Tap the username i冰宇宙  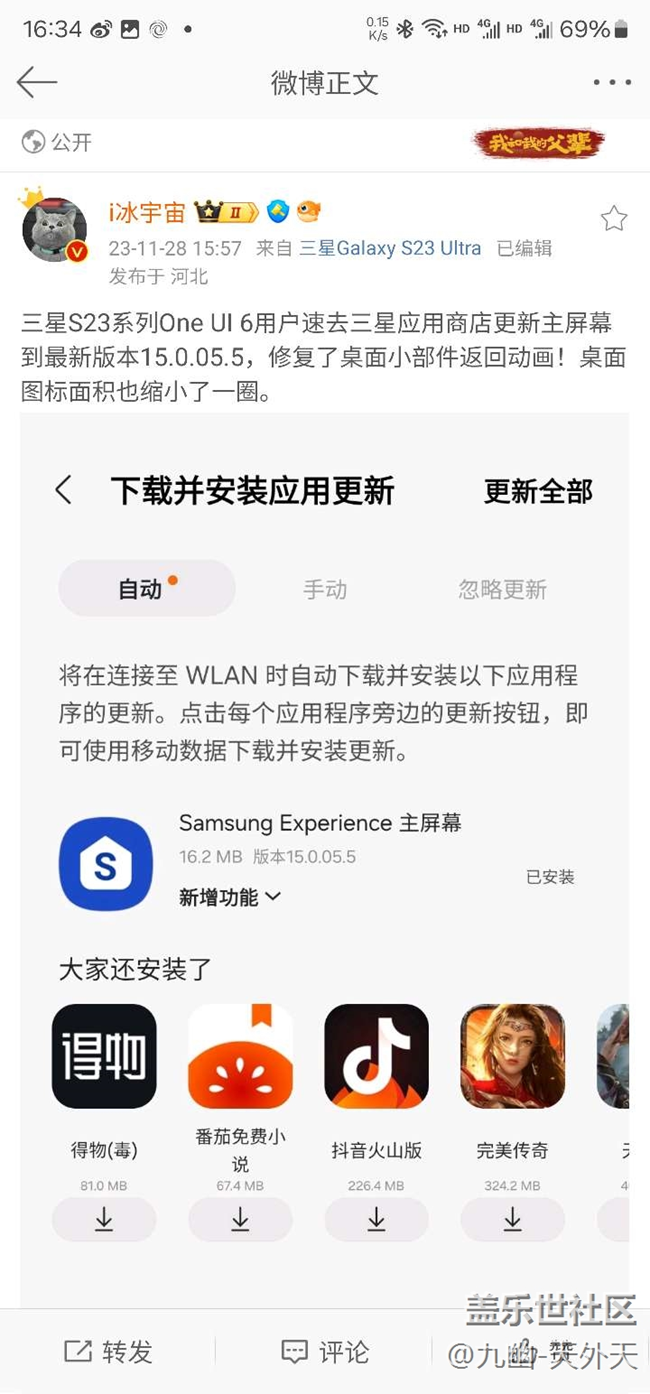tap(147, 212)
